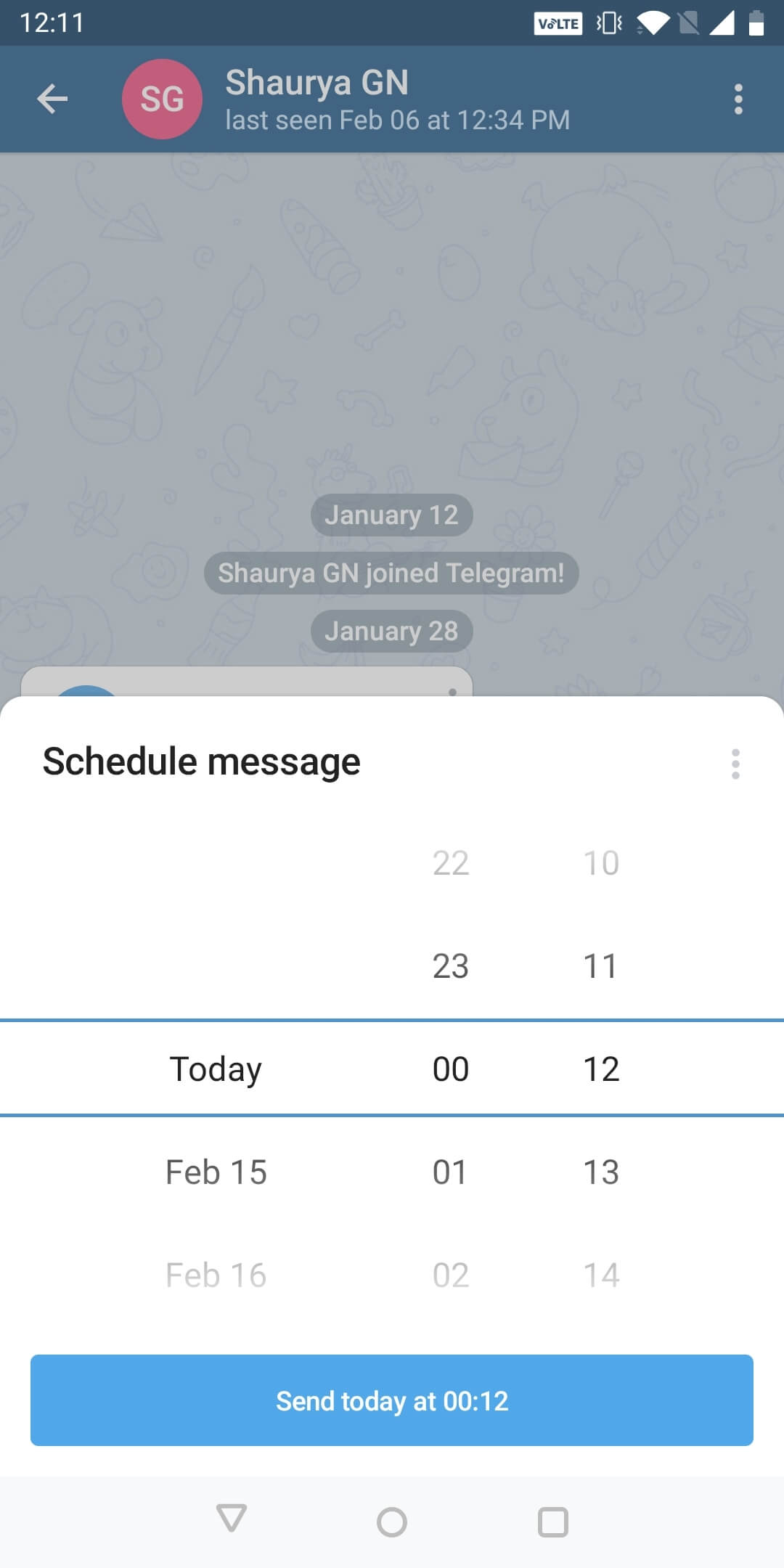Viewport: 784px width, 1568px height.
Task: Go back with the header arrow
Action: pos(52,99)
